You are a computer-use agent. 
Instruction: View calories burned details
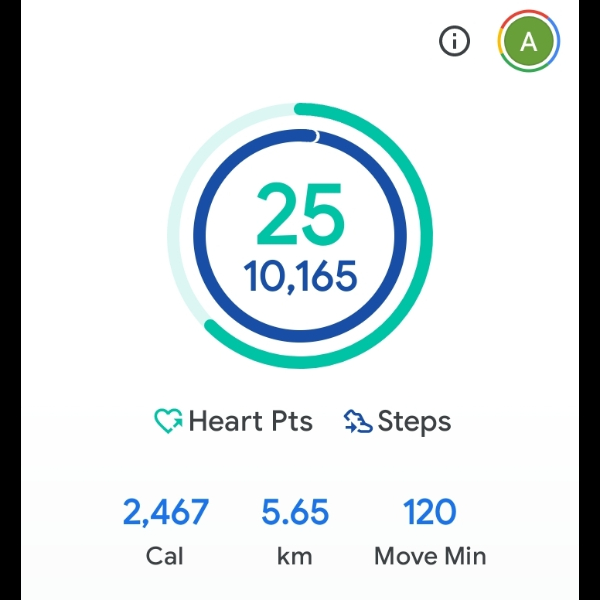(x=165, y=531)
